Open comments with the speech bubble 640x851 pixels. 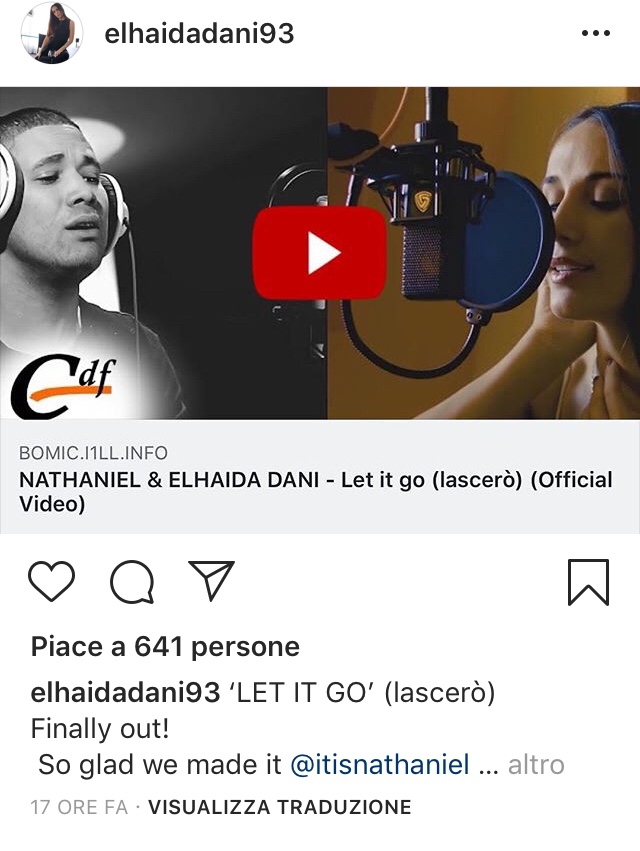[x=132, y=582]
